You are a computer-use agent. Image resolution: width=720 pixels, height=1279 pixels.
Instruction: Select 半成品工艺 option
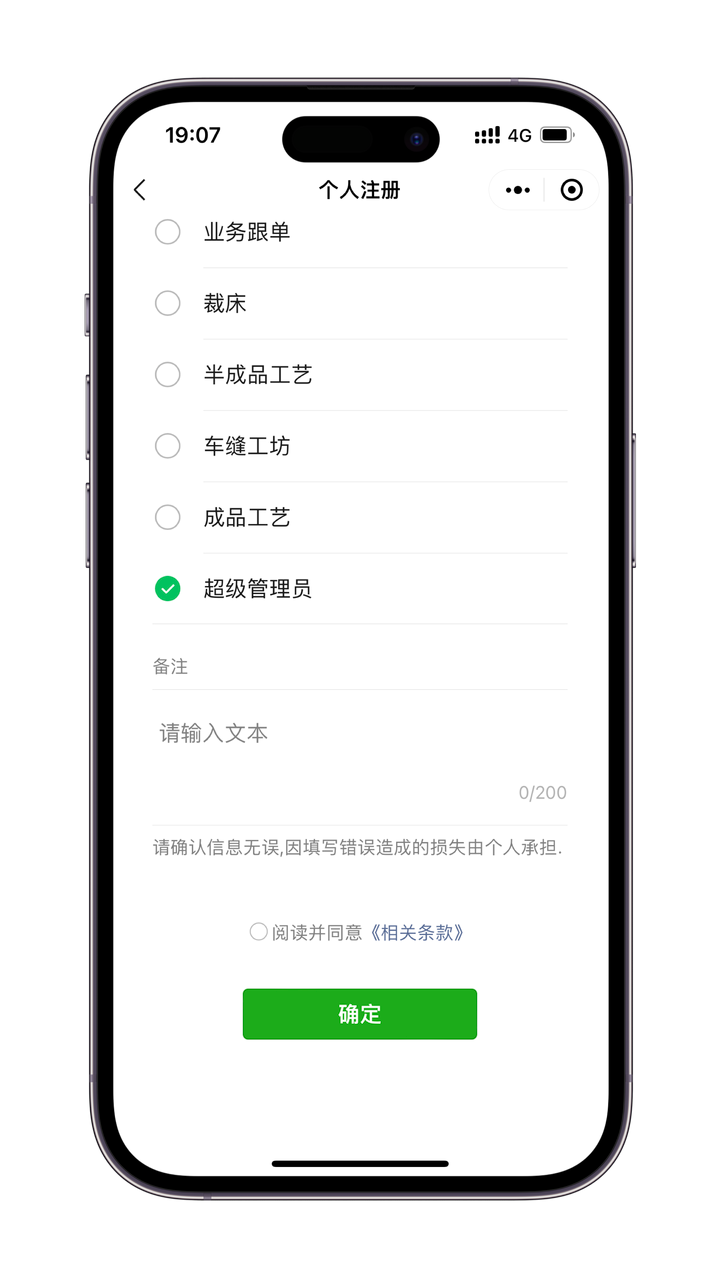pos(168,375)
